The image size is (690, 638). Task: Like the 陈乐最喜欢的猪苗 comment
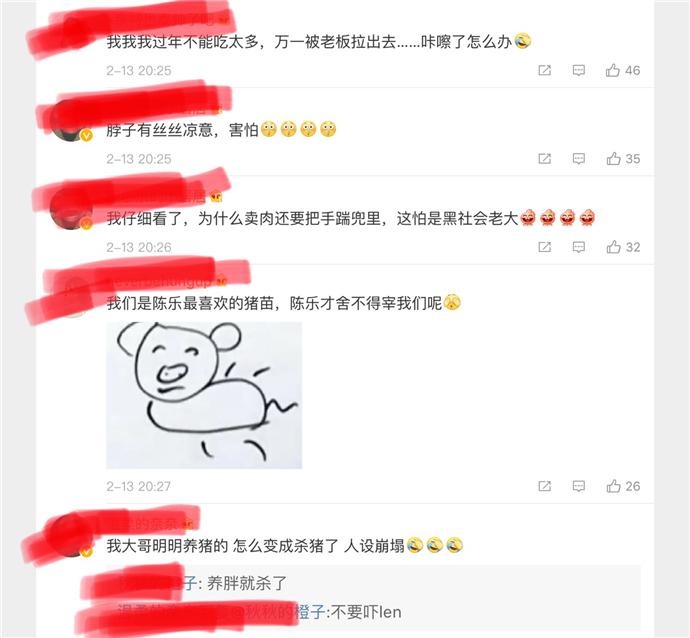[613, 486]
